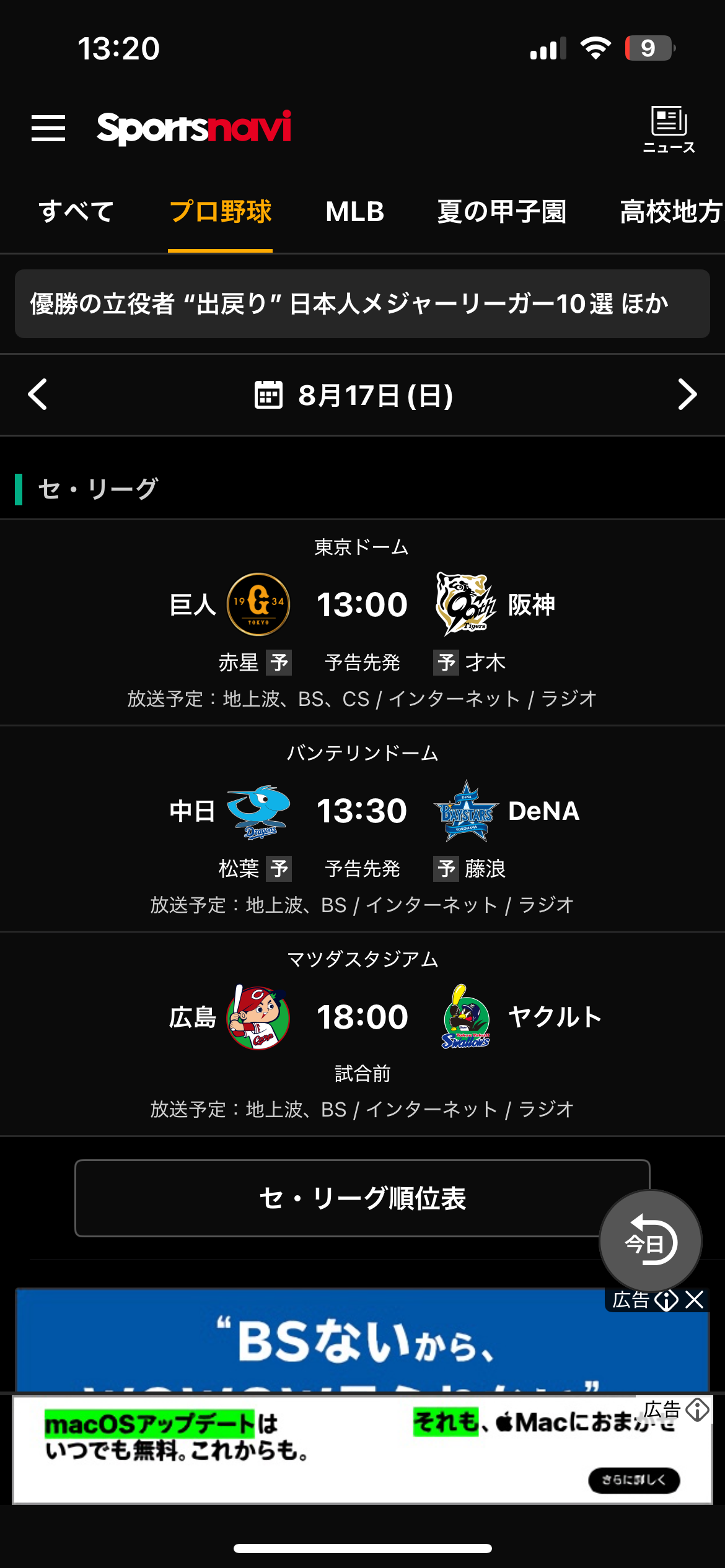Tap さらに詳しく in the macOS ad
This screenshot has width=725, height=1568.
(634, 1480)
